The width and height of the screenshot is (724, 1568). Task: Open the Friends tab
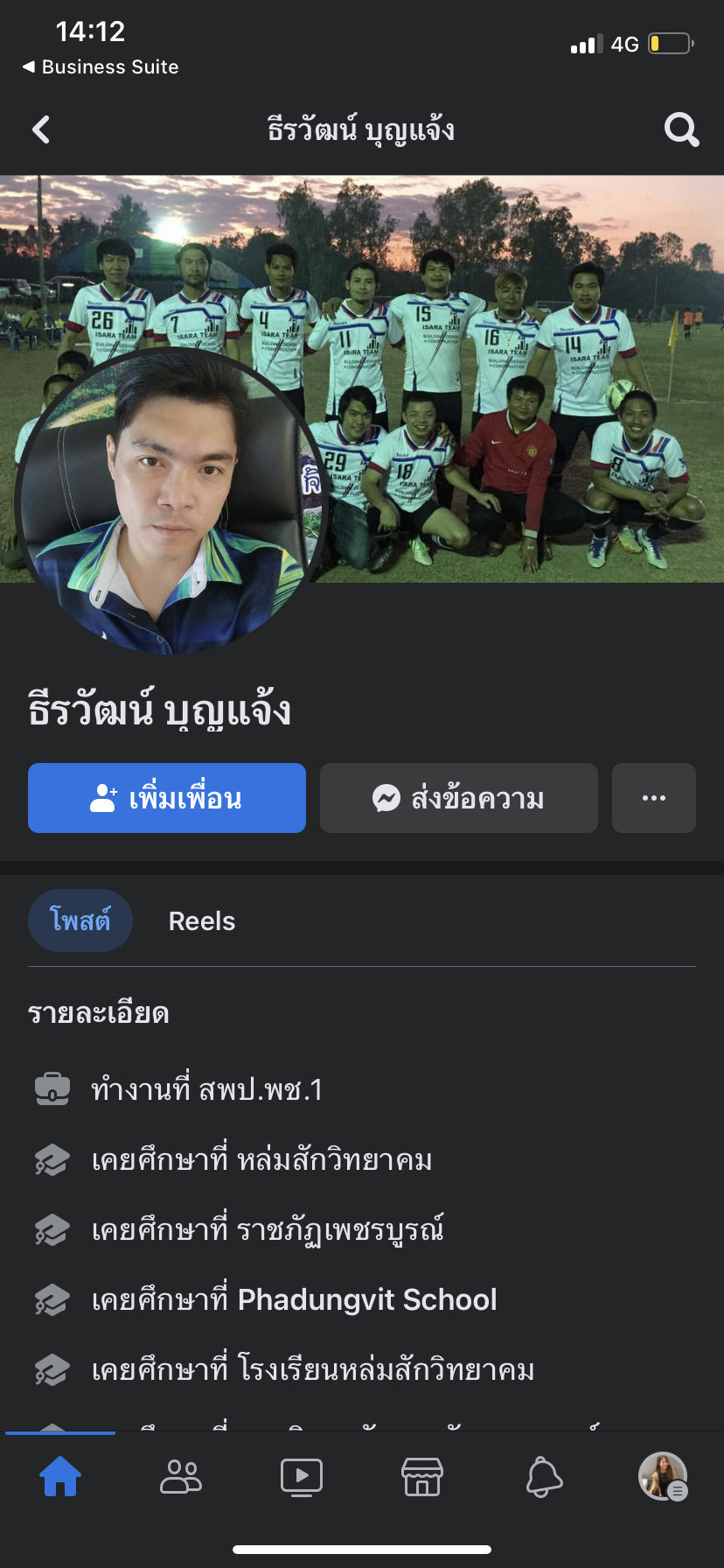tap(181, 1477)
